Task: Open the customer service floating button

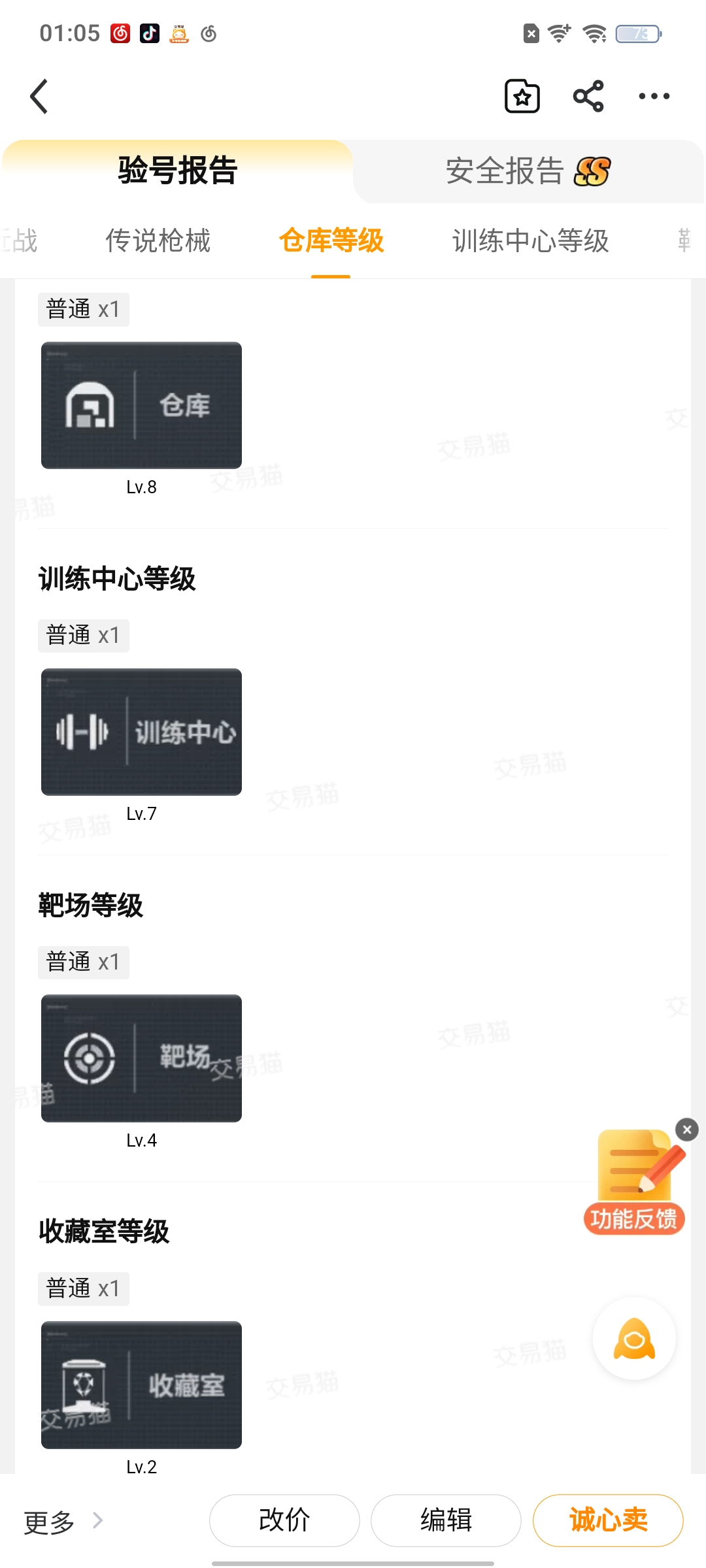Action: [x=634, y=1339]
